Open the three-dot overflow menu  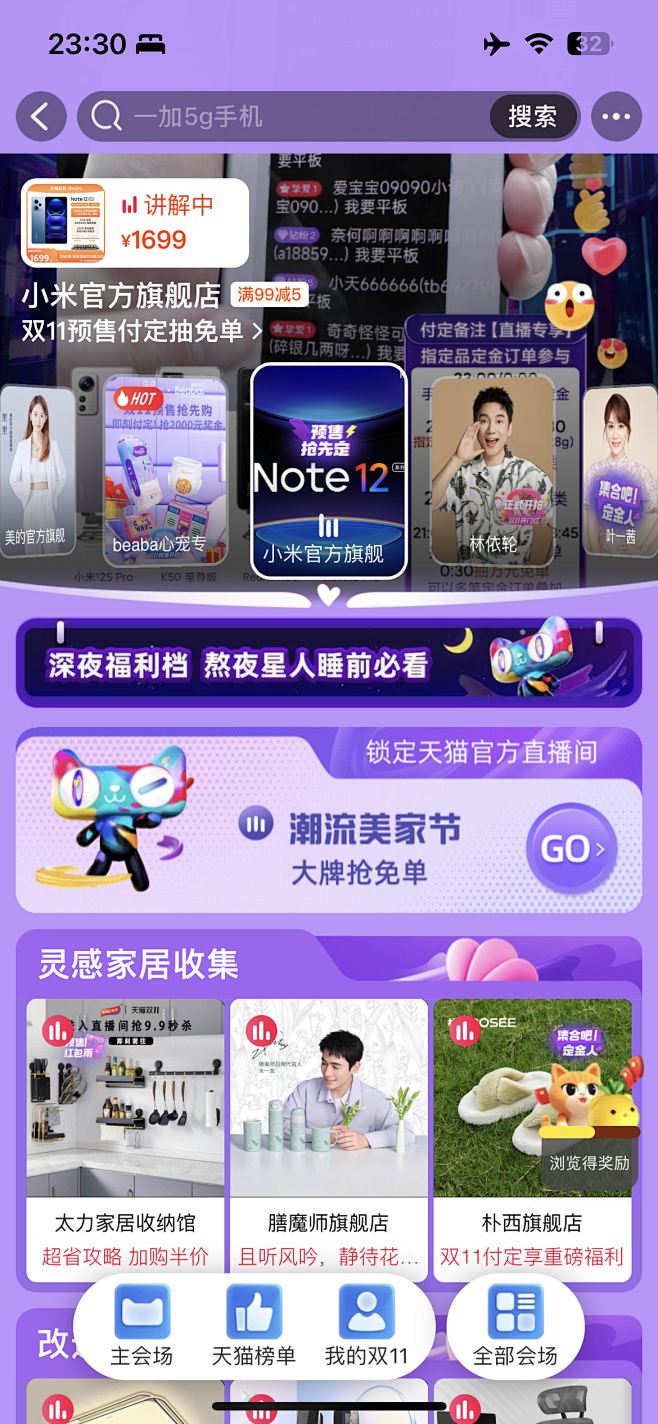coord(616,117)
